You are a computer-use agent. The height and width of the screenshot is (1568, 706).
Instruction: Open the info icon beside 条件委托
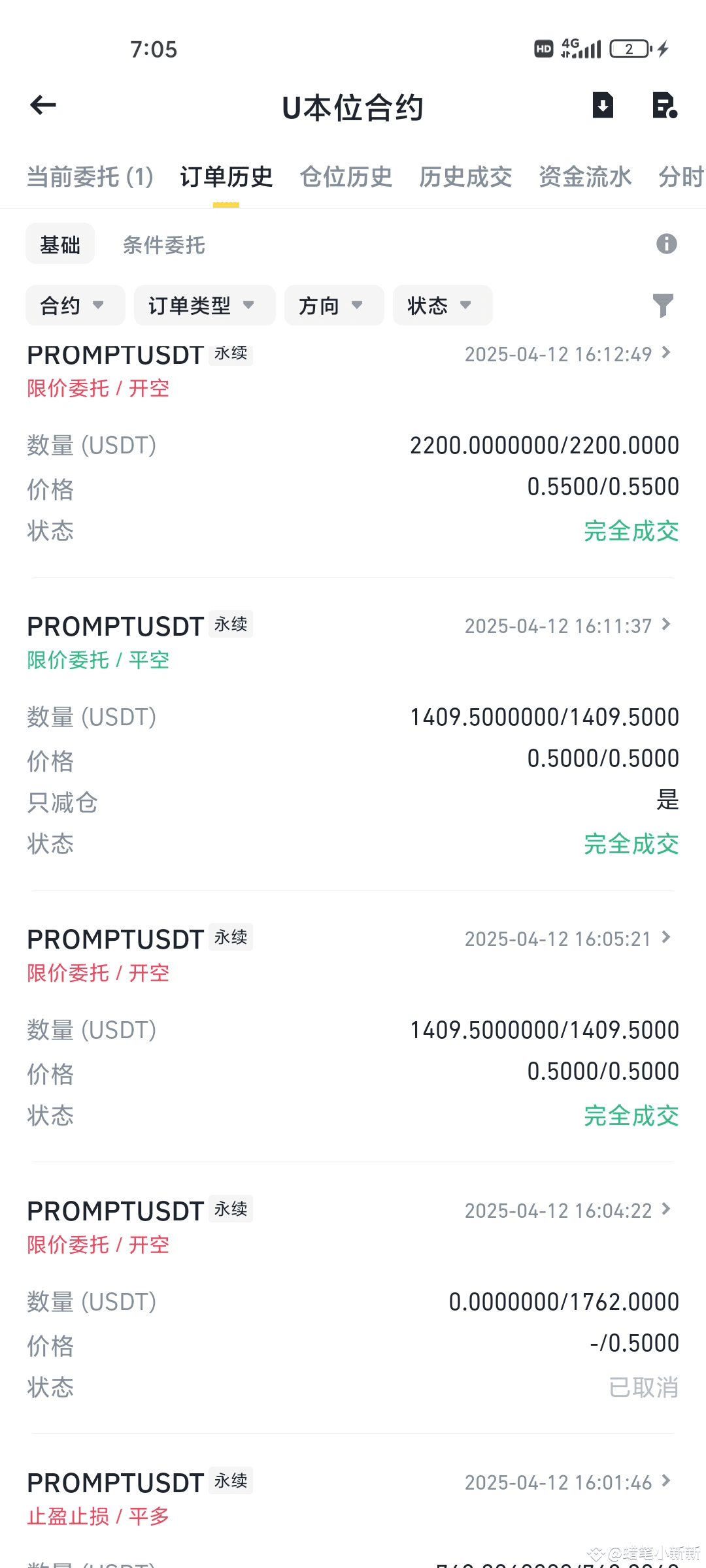pos(666,244)
